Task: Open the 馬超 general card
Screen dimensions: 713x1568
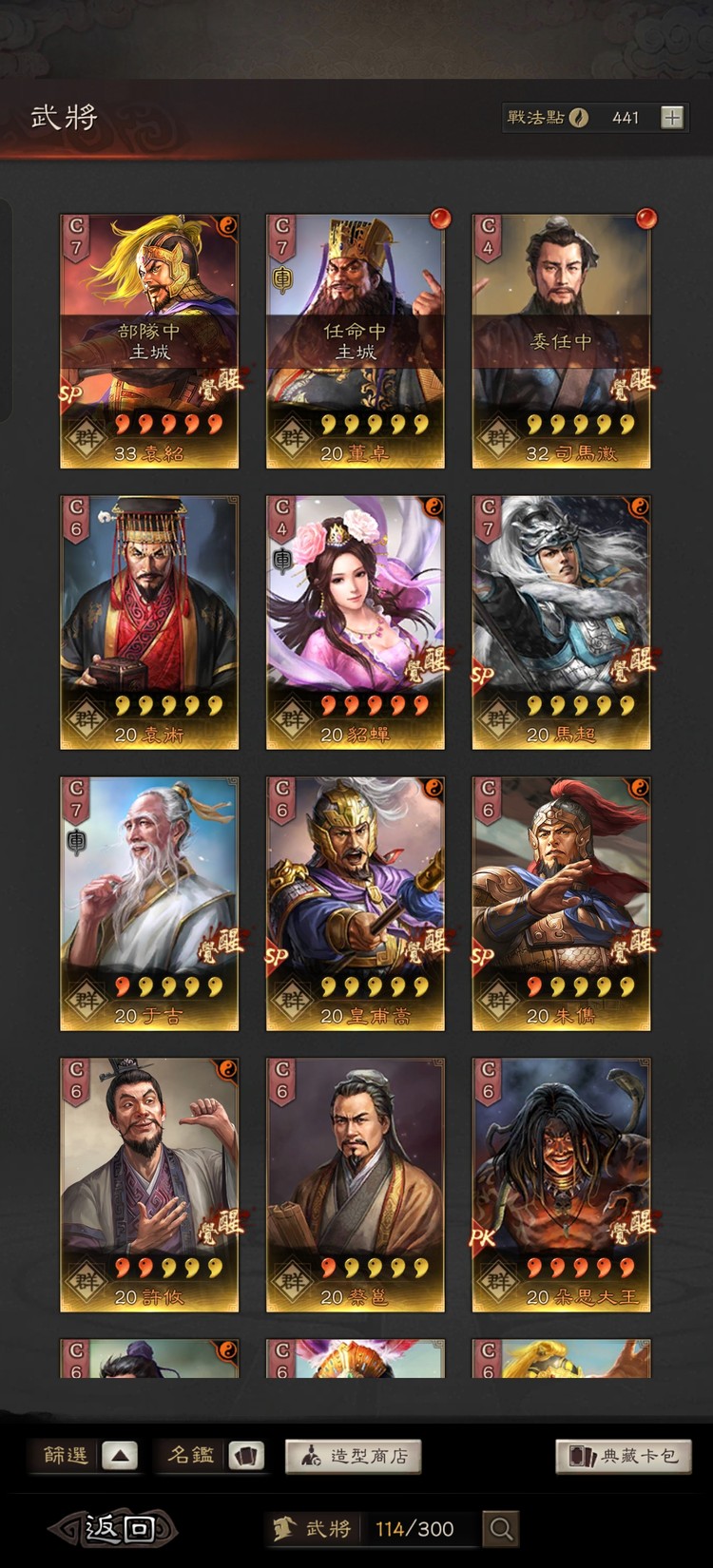Action: [561, 621]
